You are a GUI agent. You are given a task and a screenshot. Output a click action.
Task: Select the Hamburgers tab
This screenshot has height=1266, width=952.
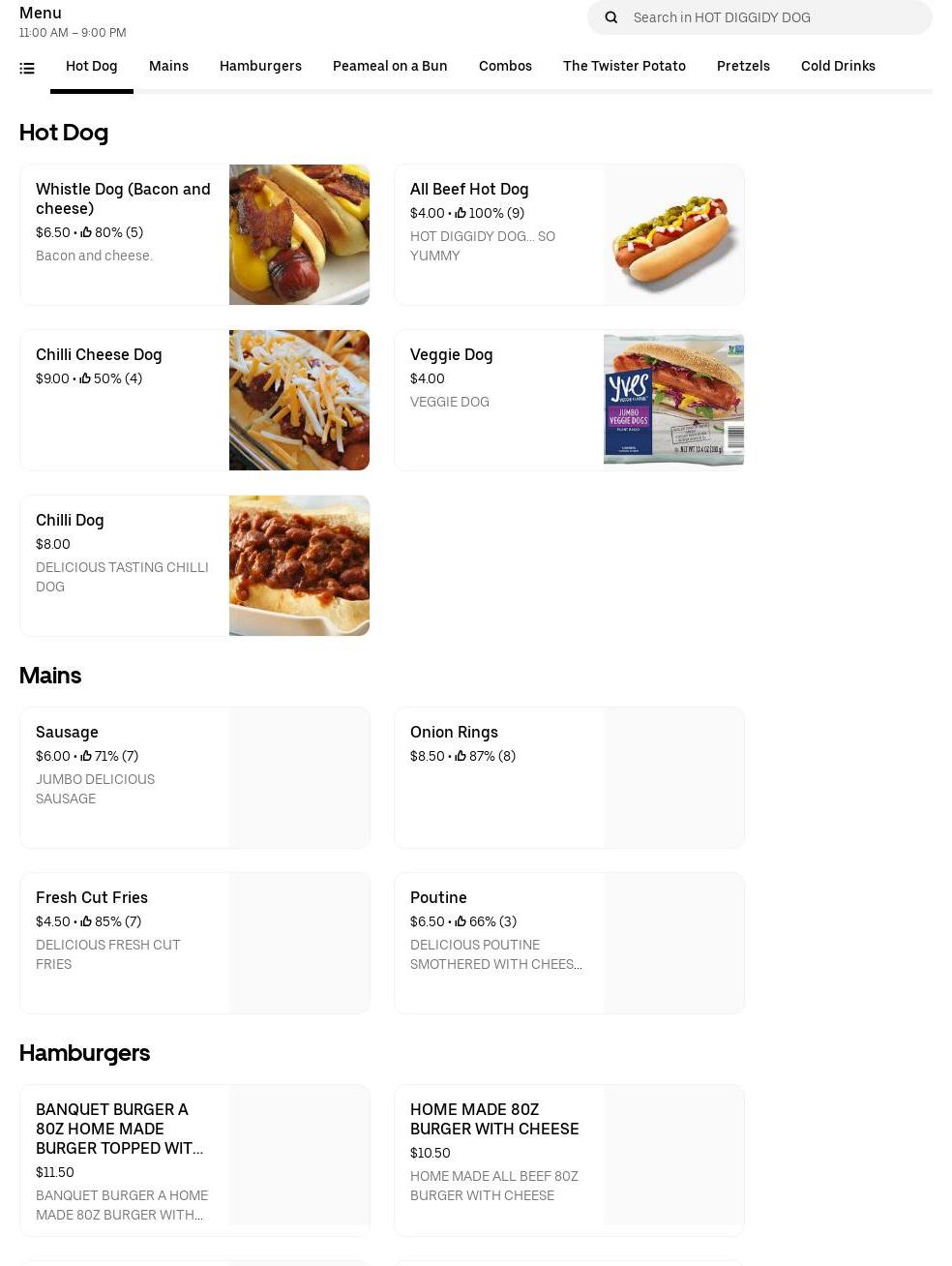(x=260, y=66)
